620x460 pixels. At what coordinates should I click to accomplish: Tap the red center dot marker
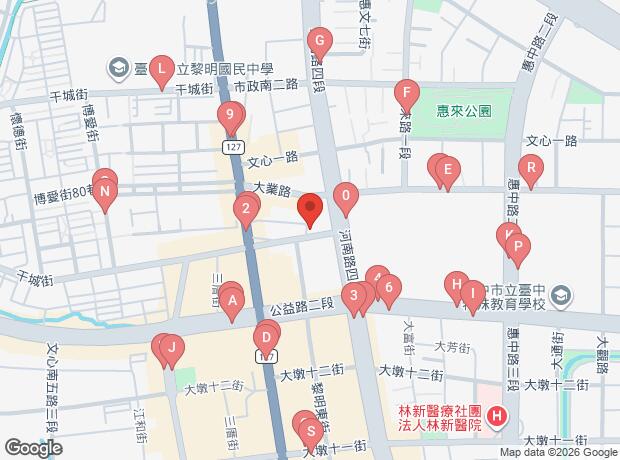pyautogui.click(x=310, y=210)
